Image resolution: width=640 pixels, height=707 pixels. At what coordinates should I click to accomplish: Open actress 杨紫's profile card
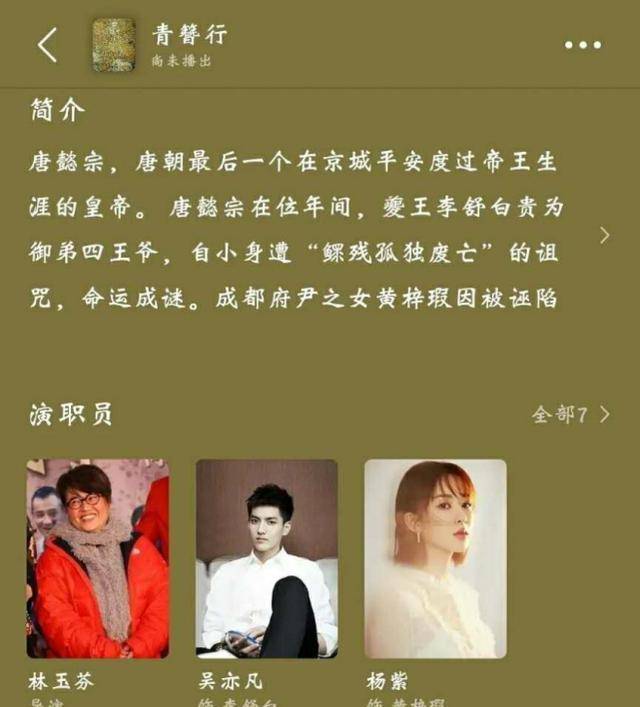(435, 558)
